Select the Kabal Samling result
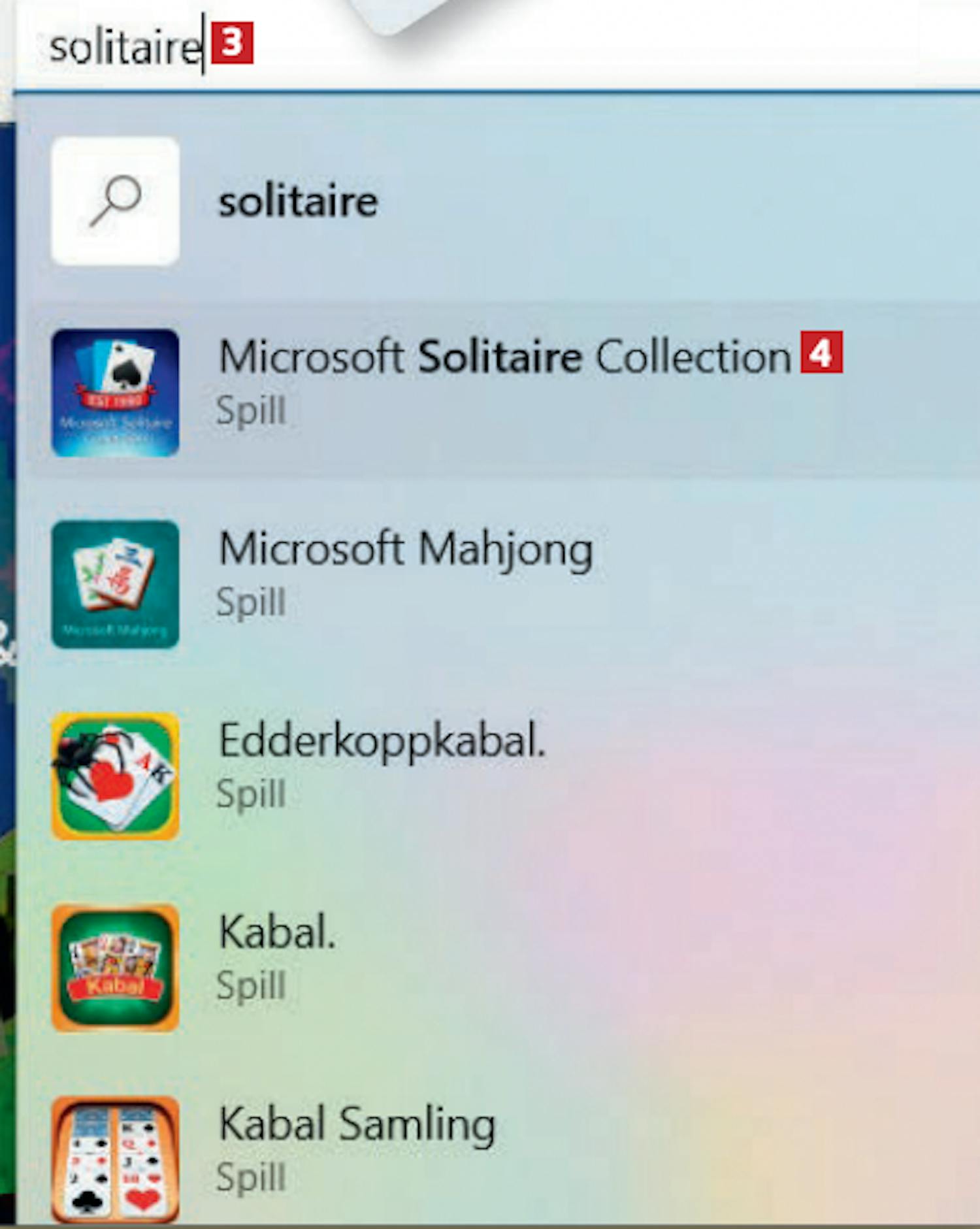Screen dimensions: 980x1229 tap(357, 1124)
